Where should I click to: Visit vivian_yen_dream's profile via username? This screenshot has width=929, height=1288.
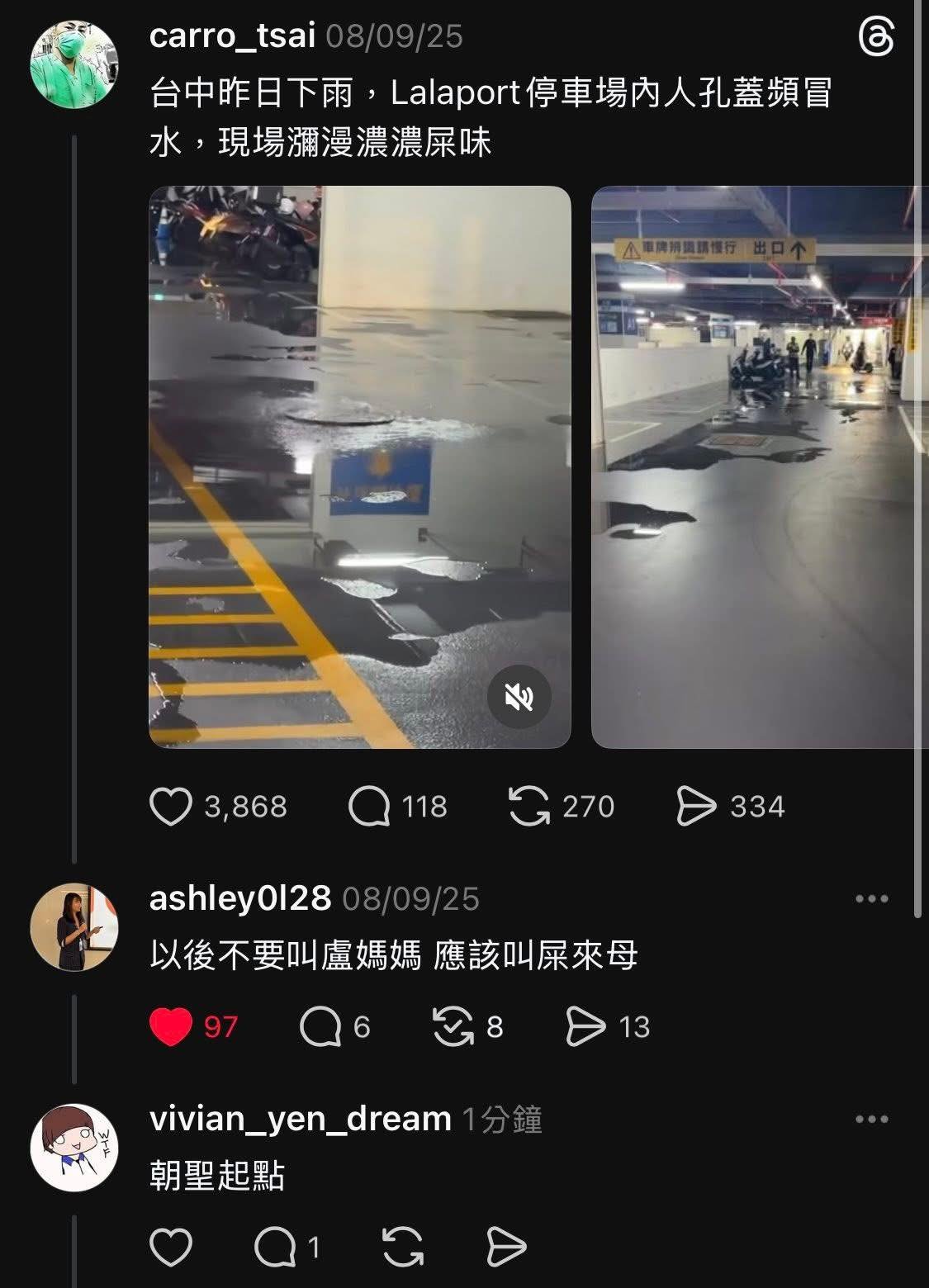point(300,1120)
